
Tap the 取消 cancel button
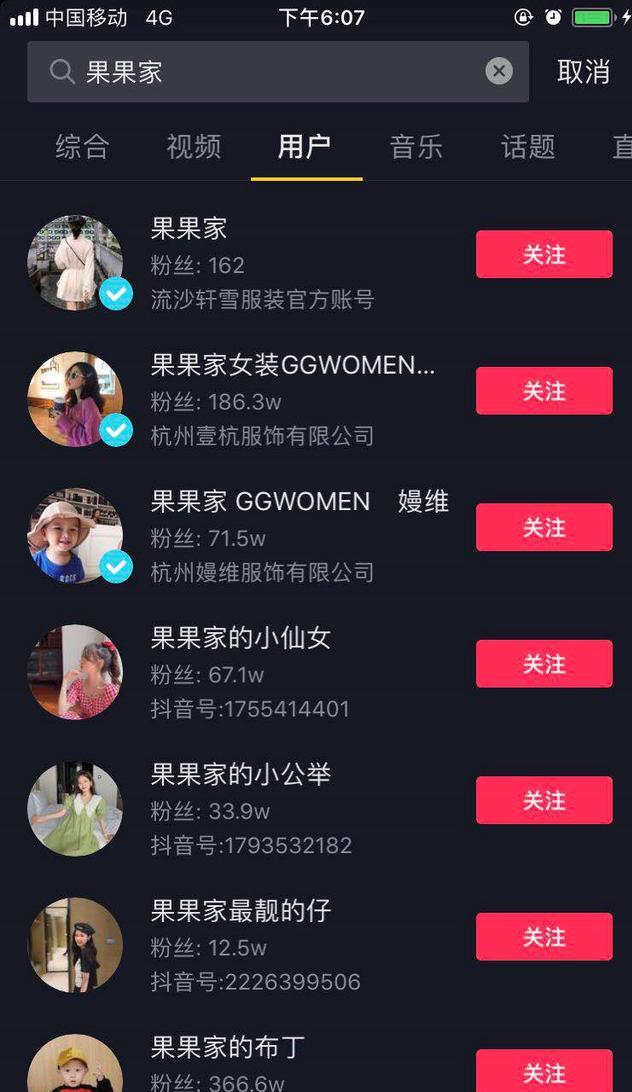(x=583, y=72)
